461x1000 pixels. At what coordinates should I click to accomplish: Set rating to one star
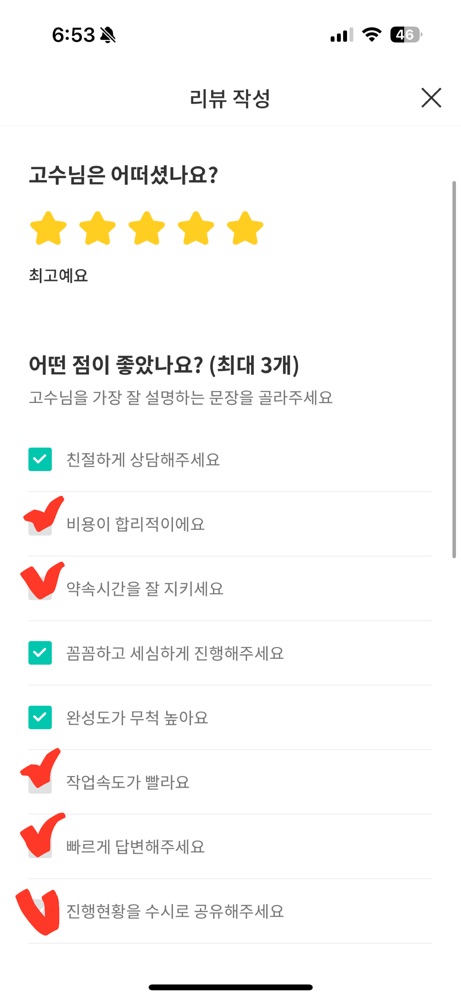[x=48, y=229]
